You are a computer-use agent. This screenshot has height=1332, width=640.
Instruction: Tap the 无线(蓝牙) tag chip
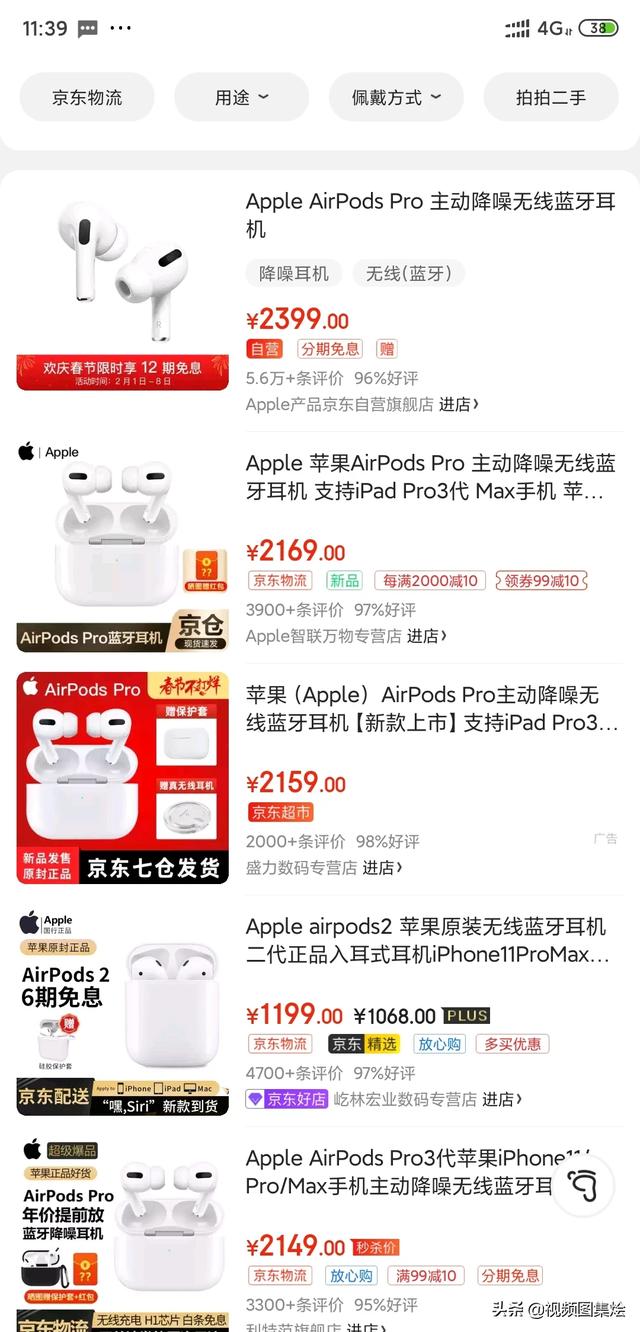[408, 273]
